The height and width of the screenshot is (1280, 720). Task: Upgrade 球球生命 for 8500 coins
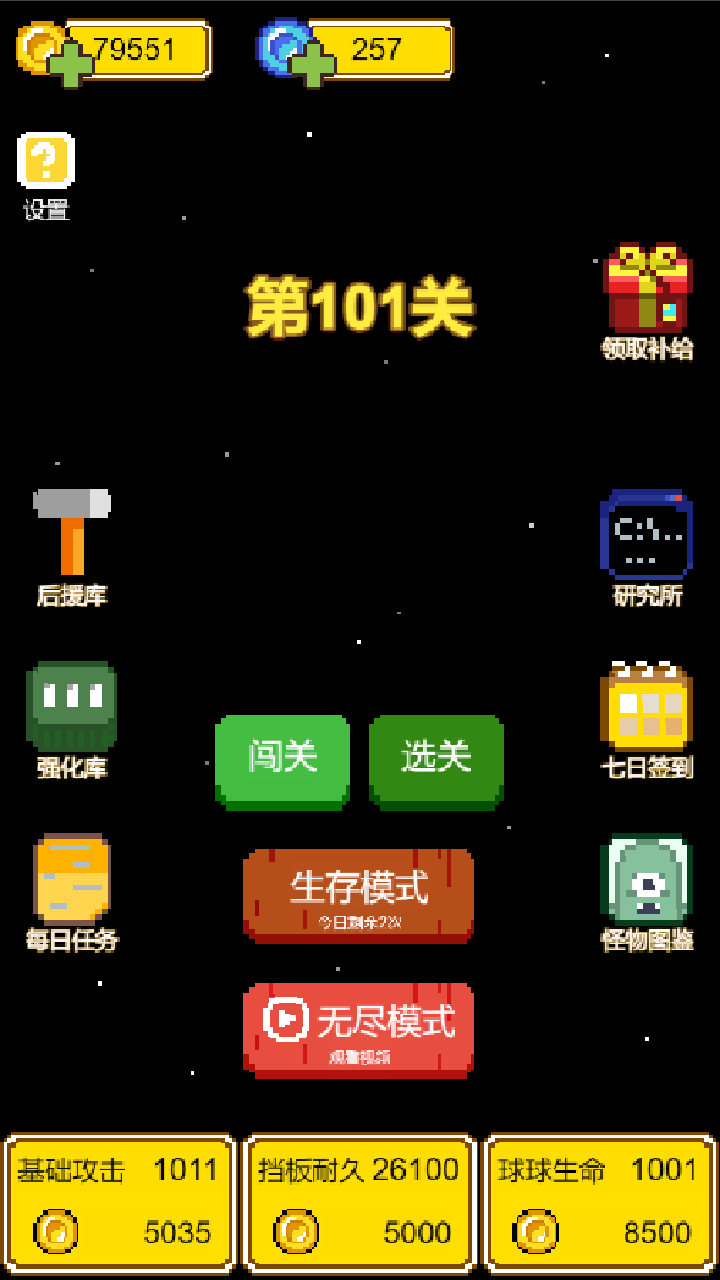tap(599, 1201)
